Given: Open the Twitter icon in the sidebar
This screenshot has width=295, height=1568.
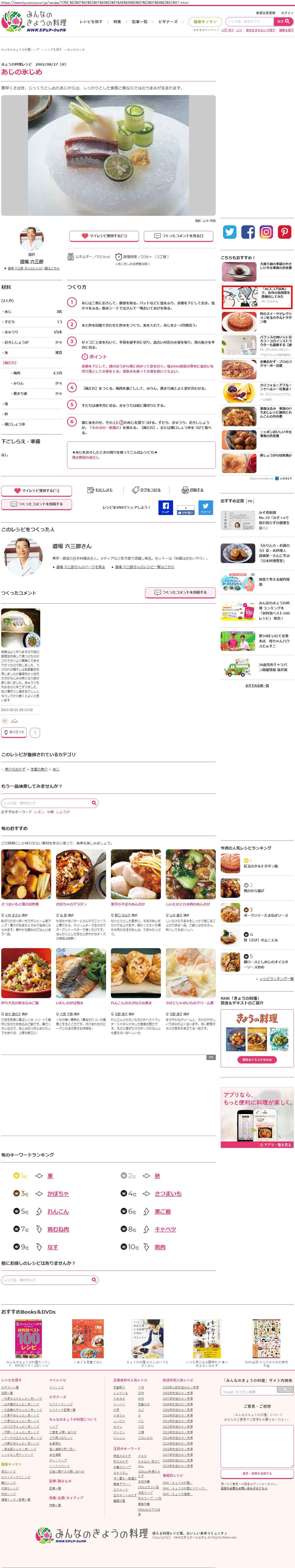Looking at the screenshot, I should tap(229, 232).
